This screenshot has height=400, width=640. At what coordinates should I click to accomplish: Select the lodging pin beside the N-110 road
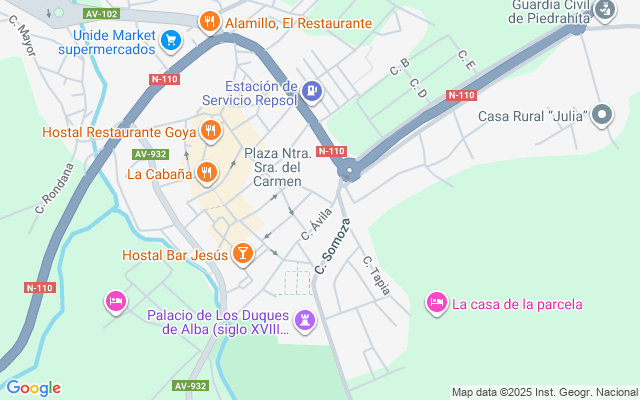click(x=116, y=301)
